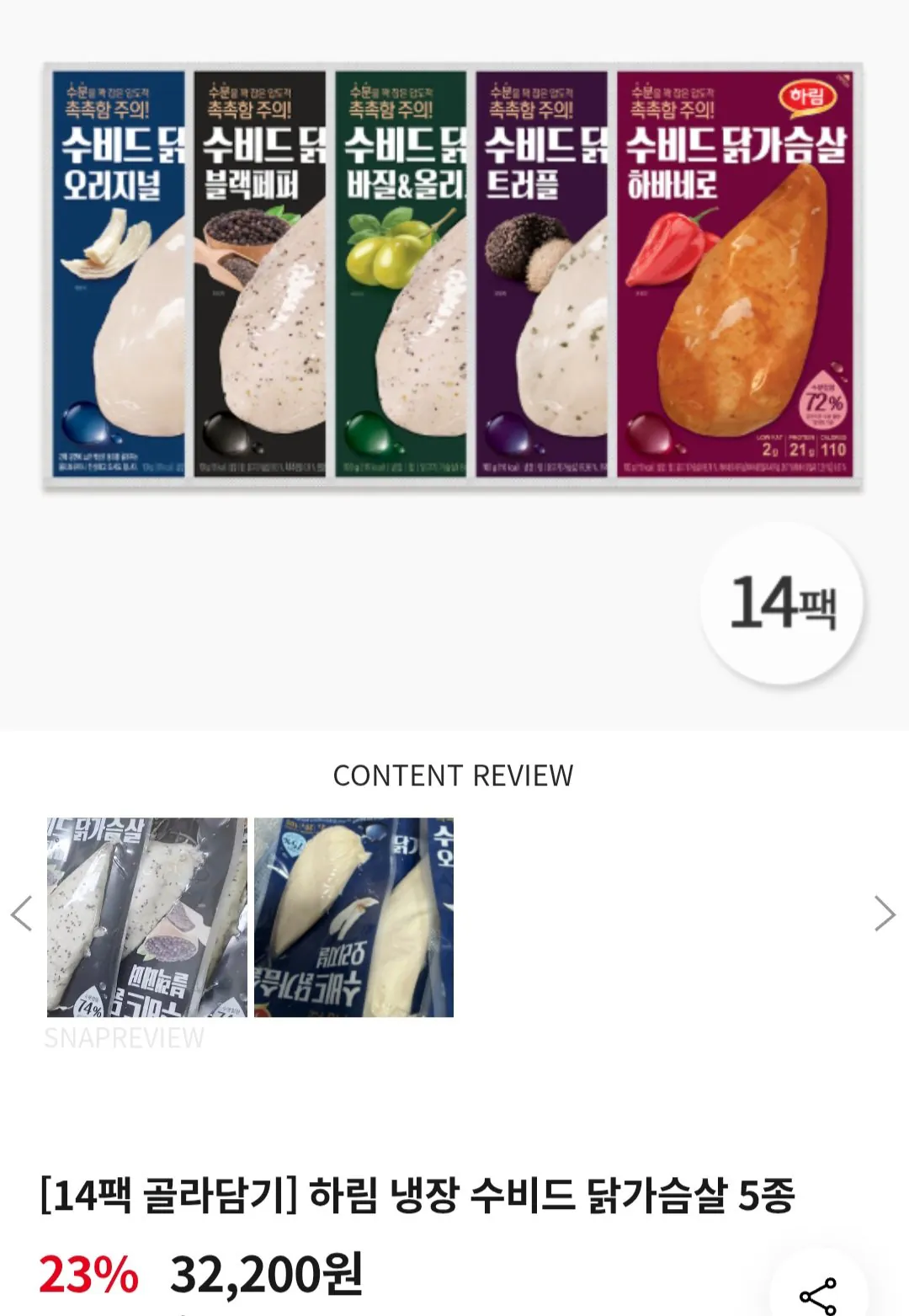Click the left arrow in CONTENT REVIEW carousel
Screen dimensions: 909x1316
click(21, 911)
